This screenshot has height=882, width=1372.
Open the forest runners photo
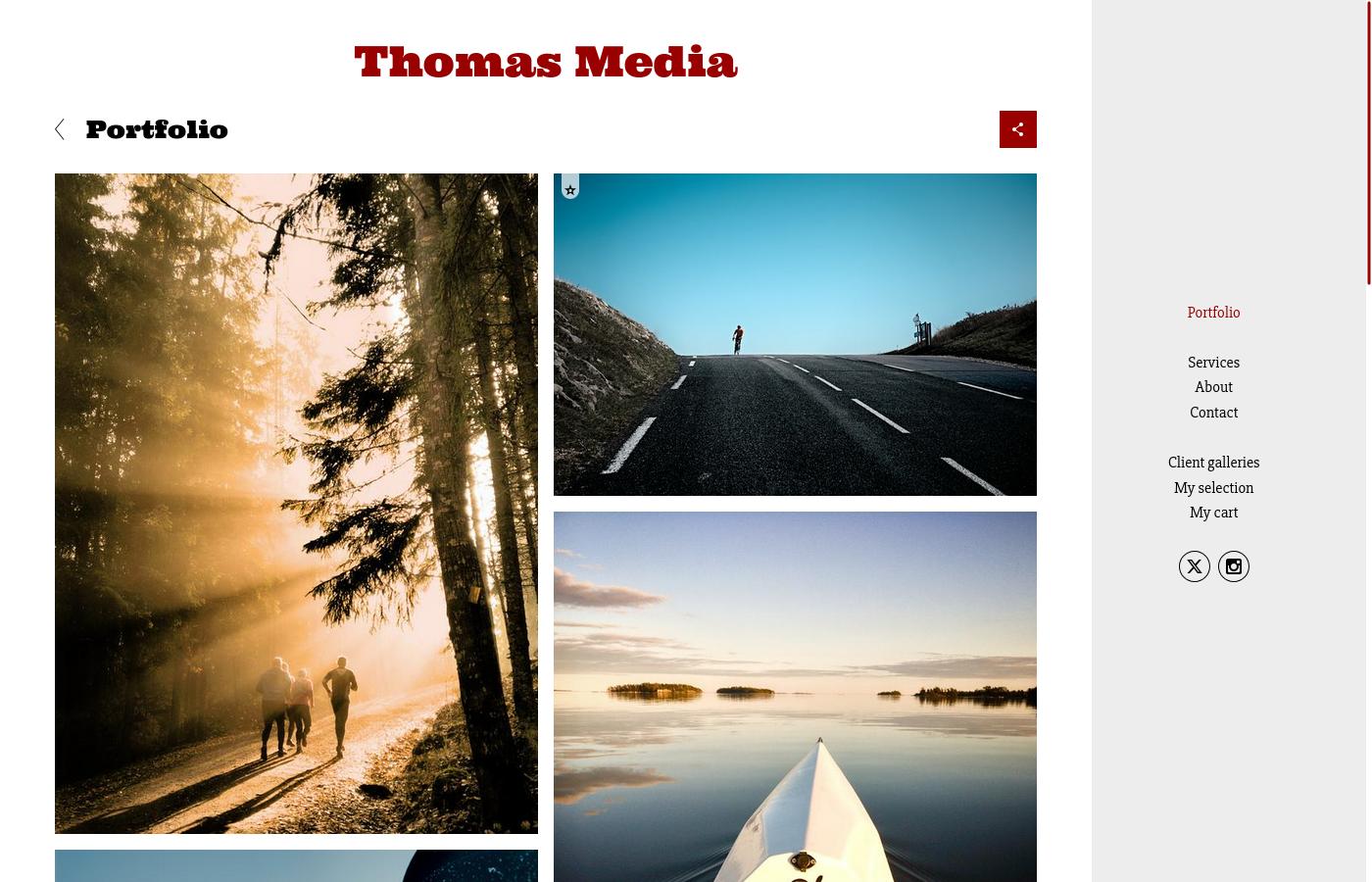tap(296, 503)
